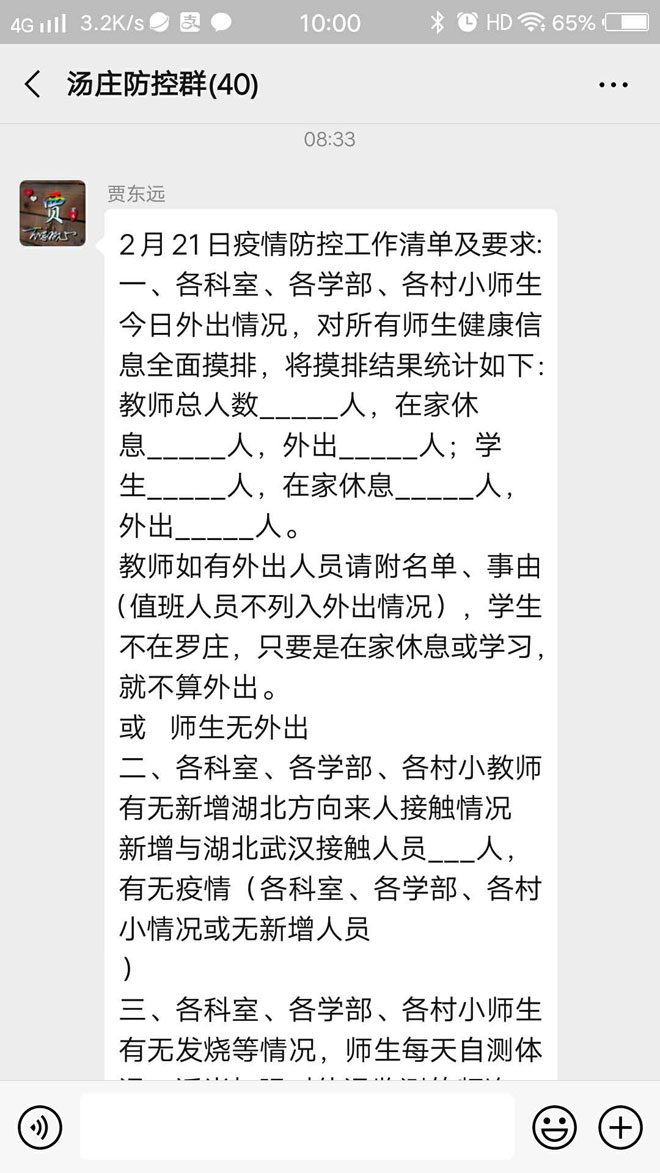The height and width of the screenshot is (1173, 660).
Task: Open 贾东远's profile avatar
Action: [52, 213]
